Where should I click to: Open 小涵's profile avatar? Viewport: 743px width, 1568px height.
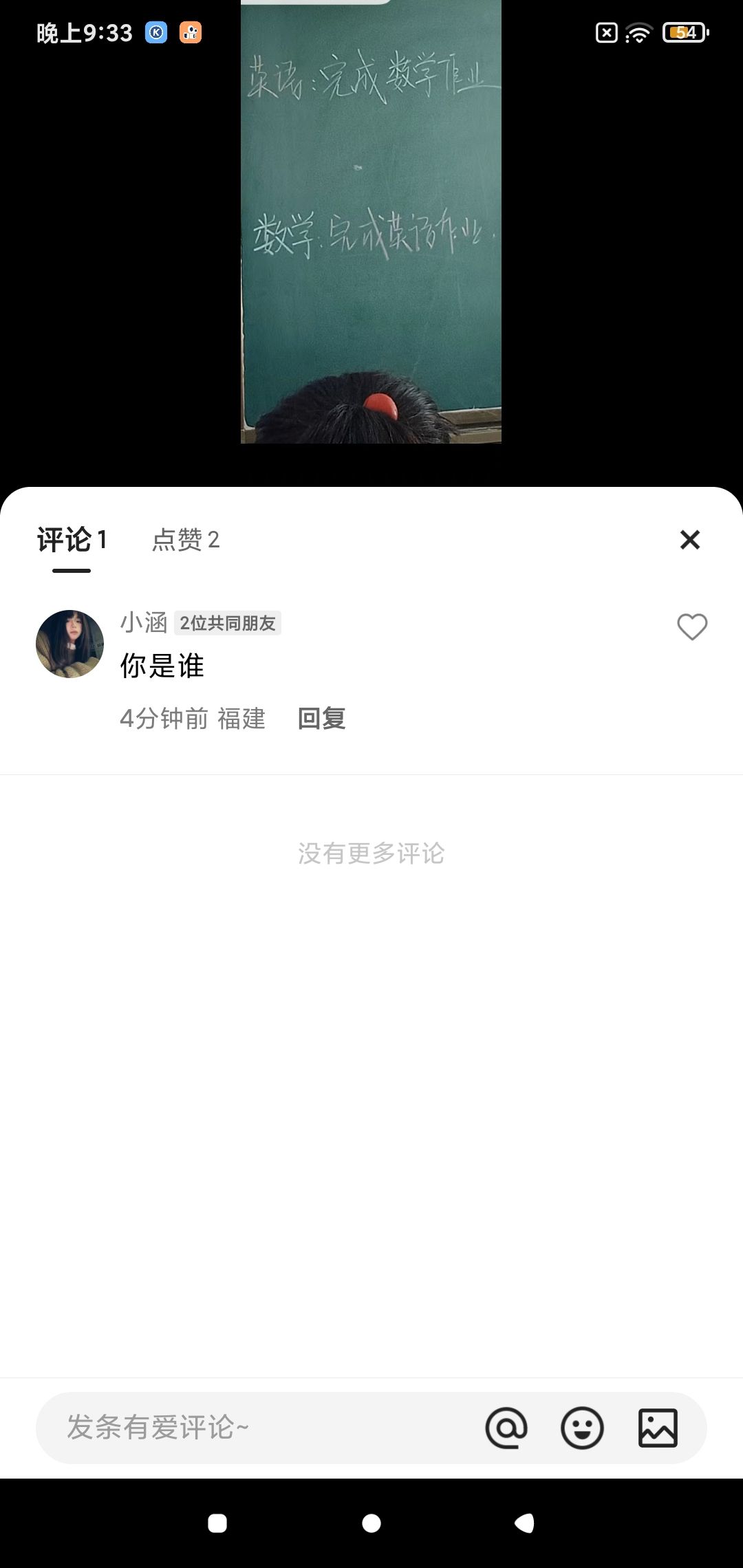click(x=69, y=644)
